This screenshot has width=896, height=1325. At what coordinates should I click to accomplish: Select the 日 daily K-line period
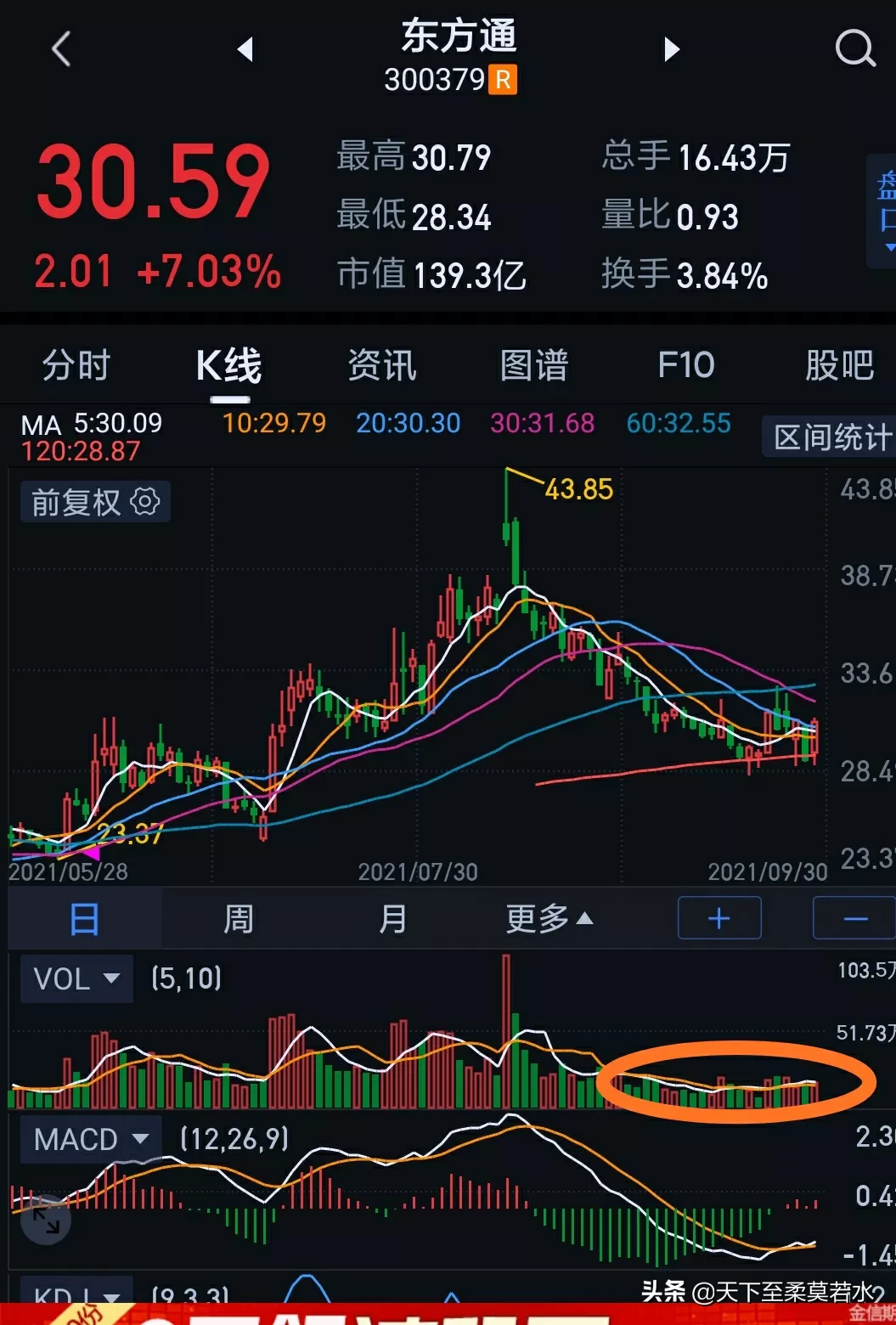coord(84,919)
